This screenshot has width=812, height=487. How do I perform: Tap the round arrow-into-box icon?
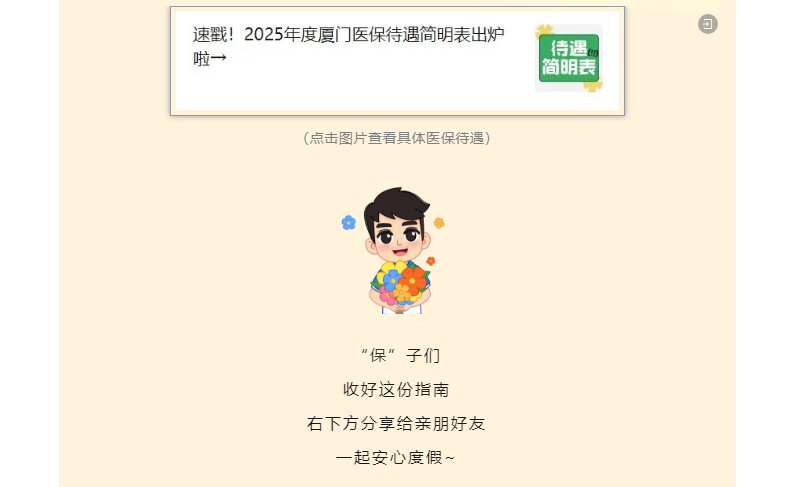coord(708,24)
